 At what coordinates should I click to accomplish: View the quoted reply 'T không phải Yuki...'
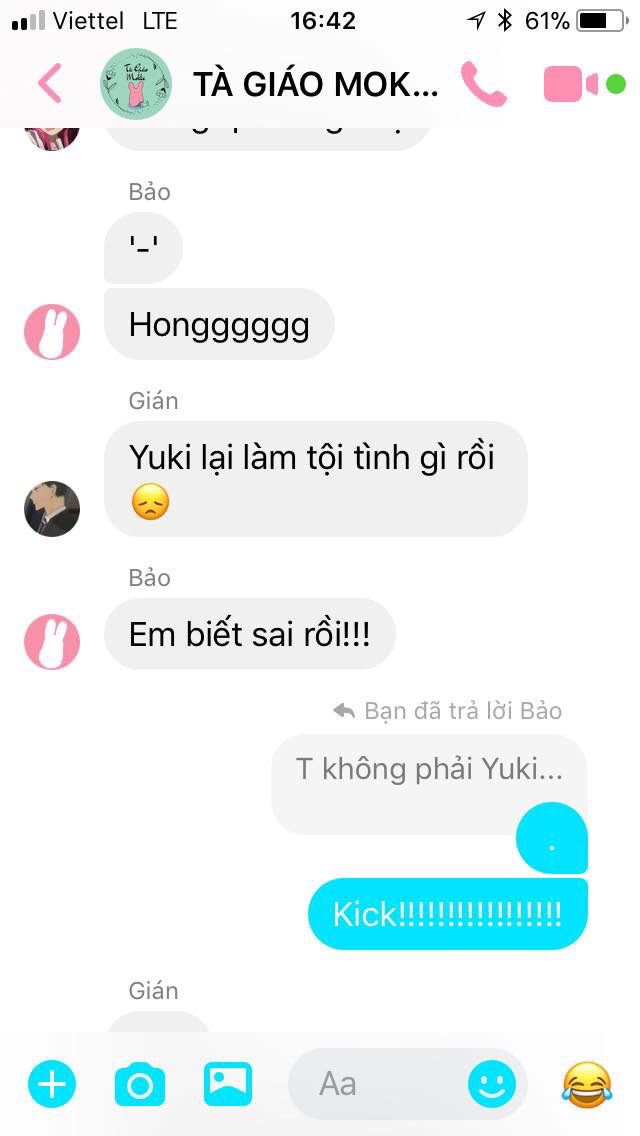click(x=429, y=769)
